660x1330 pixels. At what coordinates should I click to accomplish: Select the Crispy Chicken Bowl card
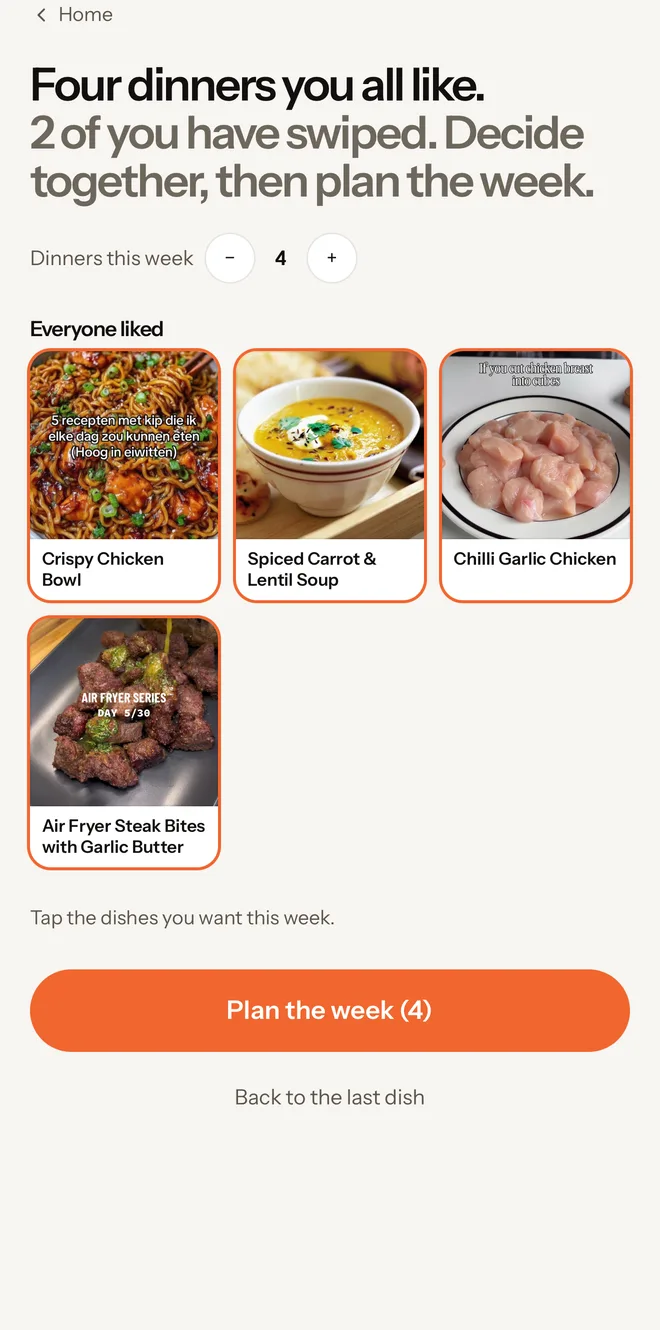(124, 475)
